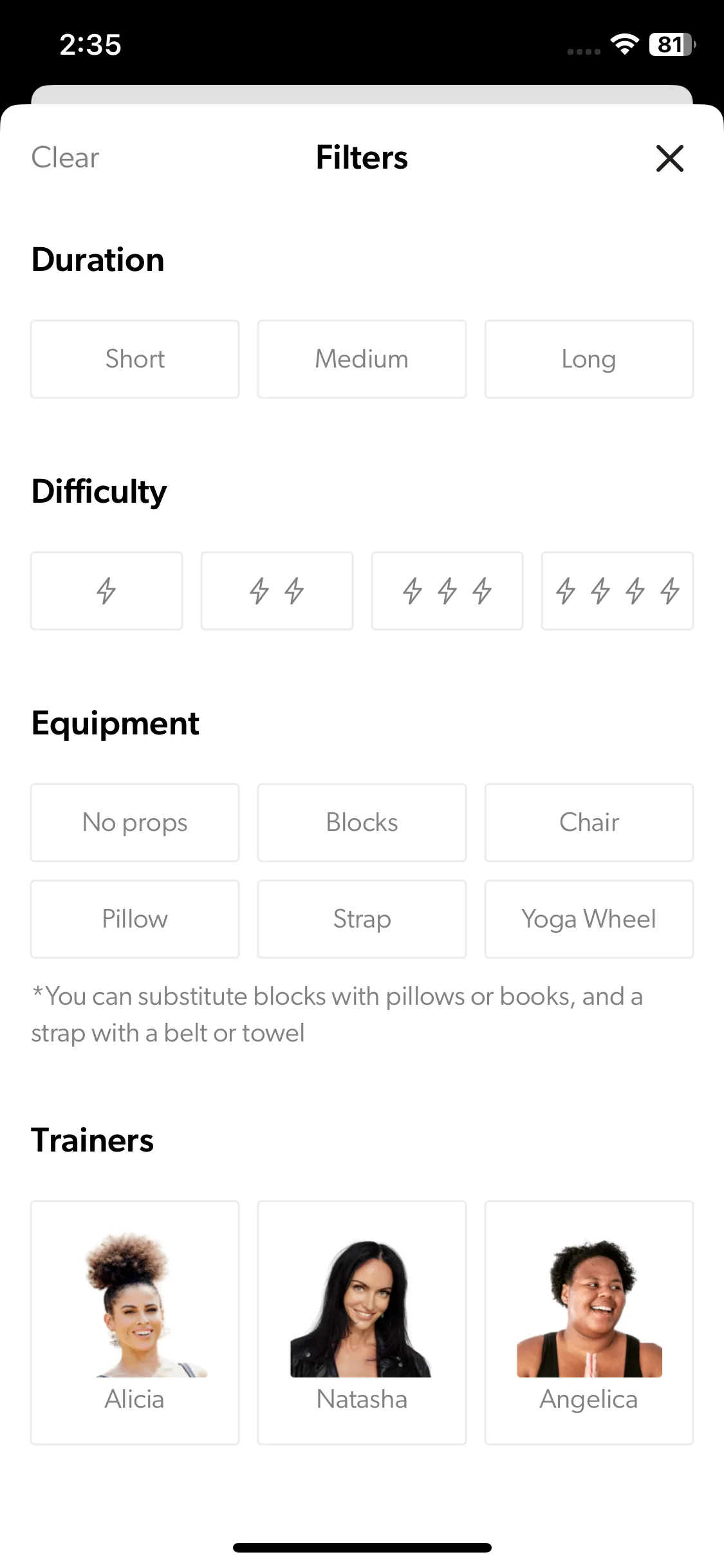Select four-bolt difficulty level
724x1568 pixels.
617,591
